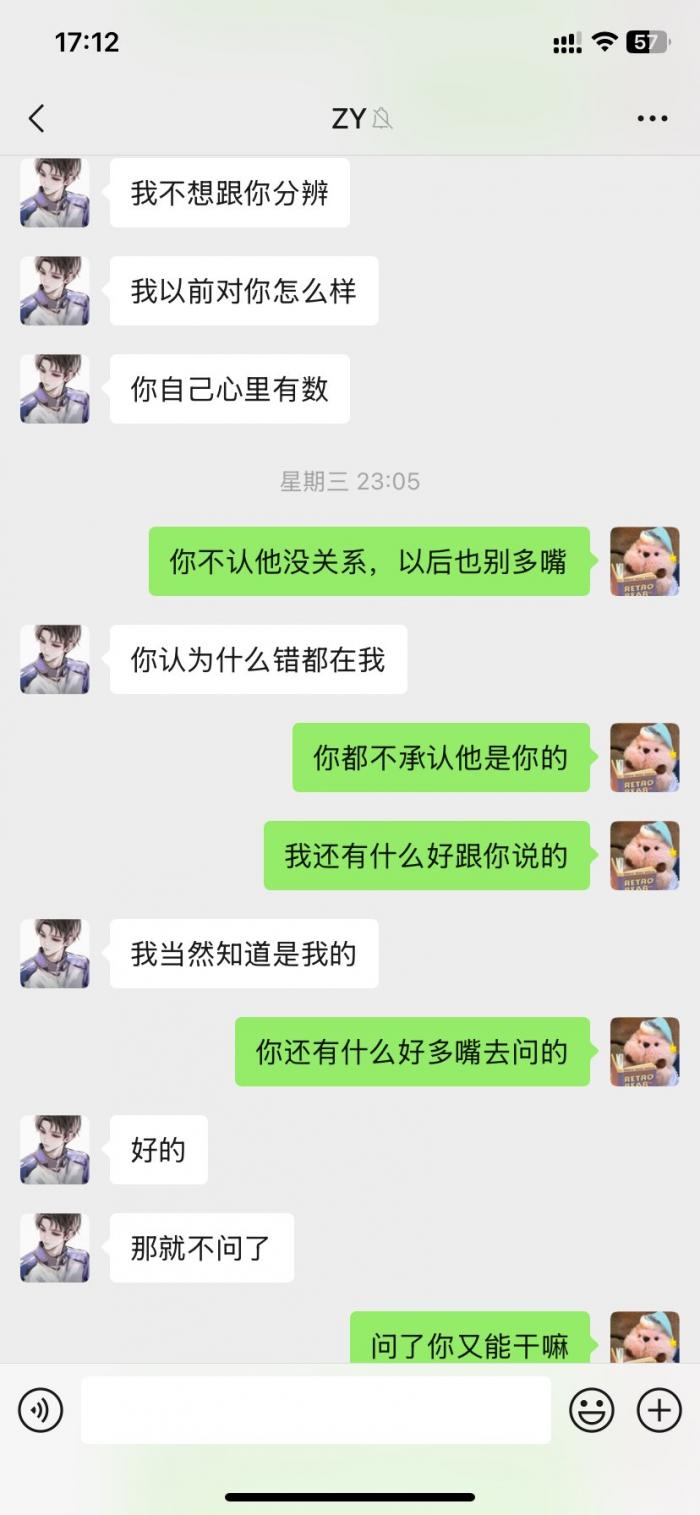Screen dimensions: 700x1515
Task: Open the three-dot chat info menu
Action: [x=652, y=119]
